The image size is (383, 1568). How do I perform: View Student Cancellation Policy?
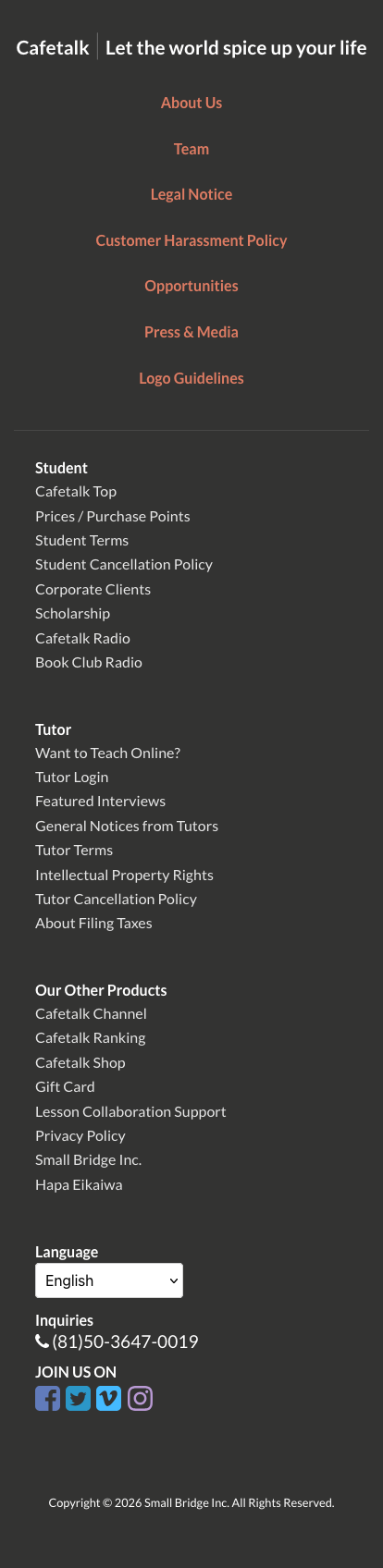tap(124, 564)
